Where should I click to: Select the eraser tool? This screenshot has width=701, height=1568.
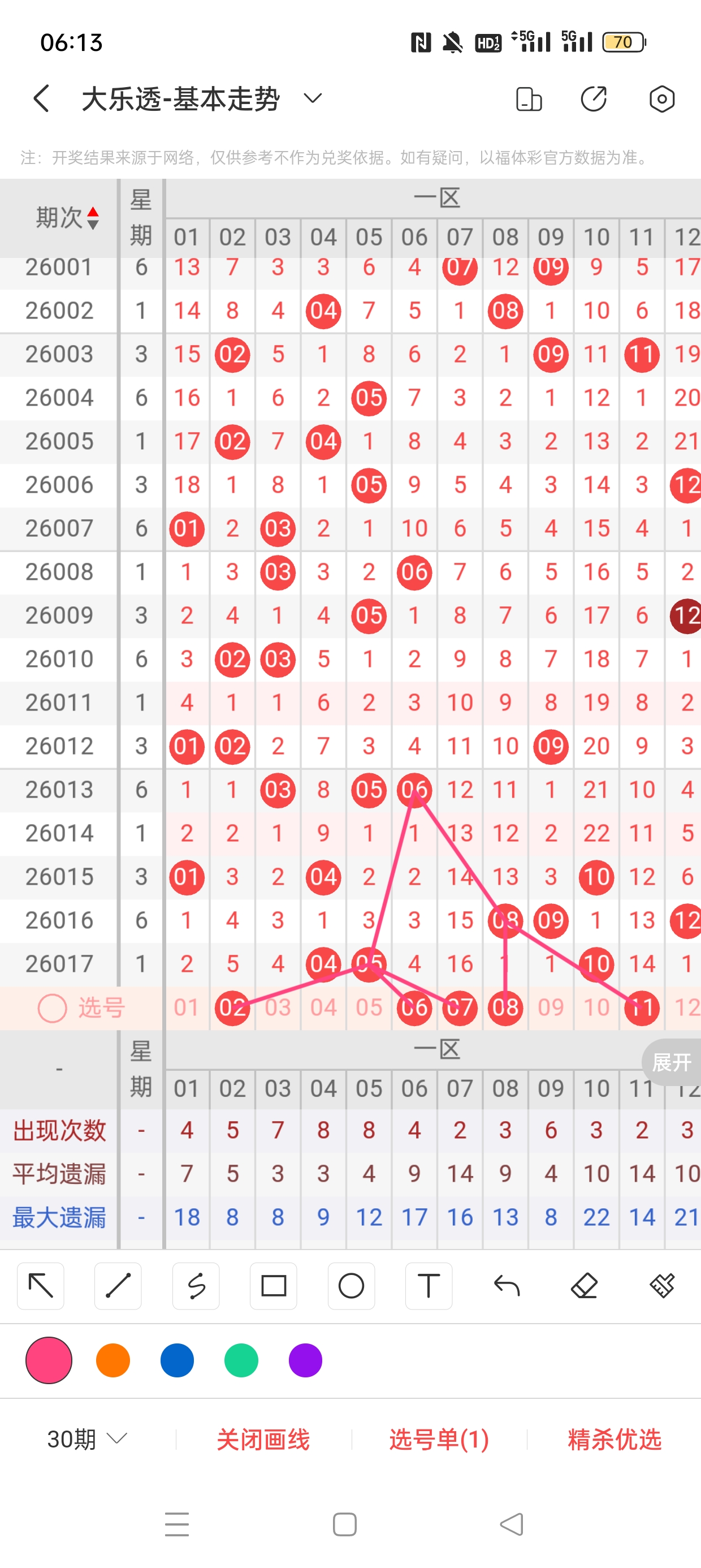click(x=584, y=1286)
